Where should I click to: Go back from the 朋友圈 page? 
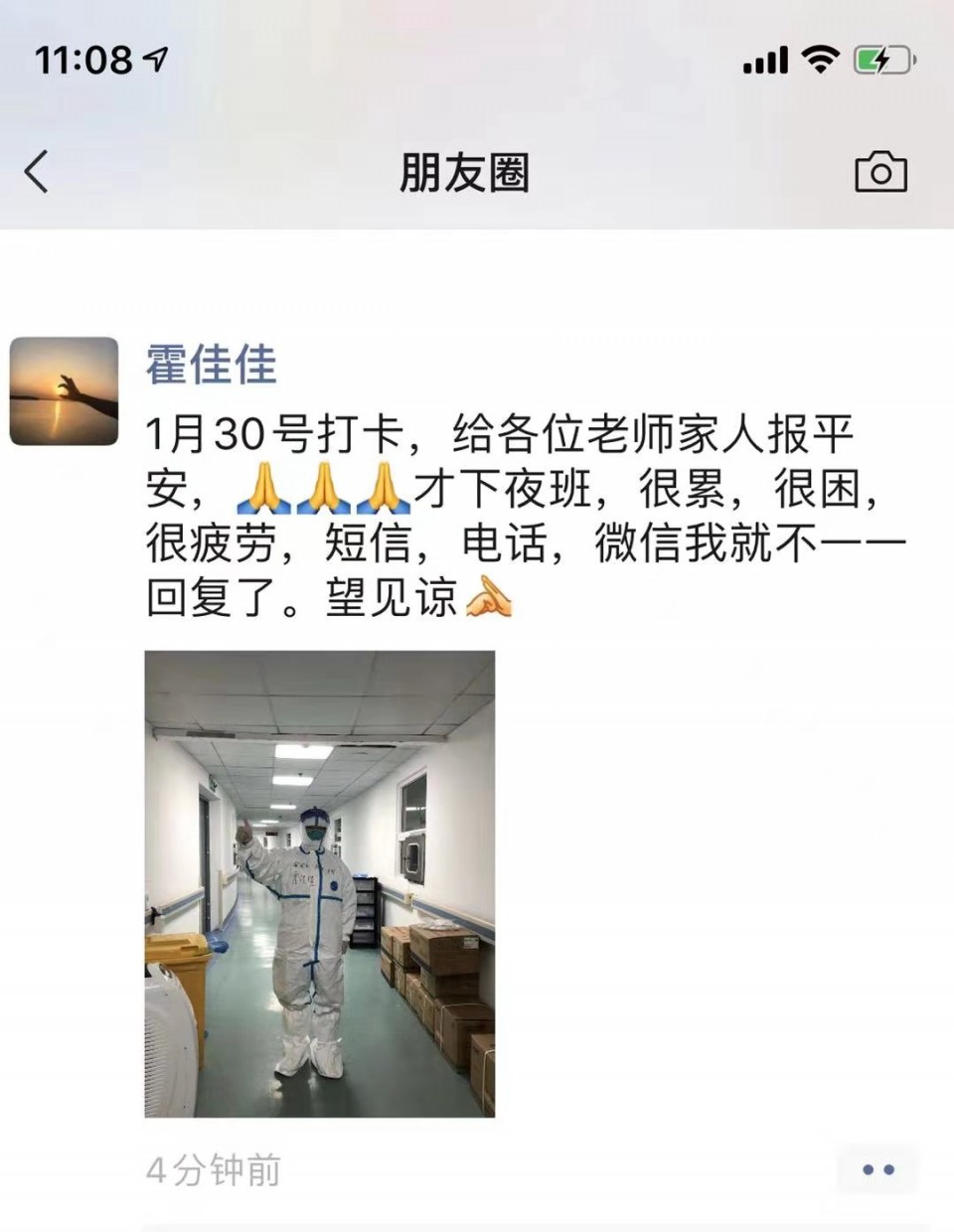coord(37,172)
